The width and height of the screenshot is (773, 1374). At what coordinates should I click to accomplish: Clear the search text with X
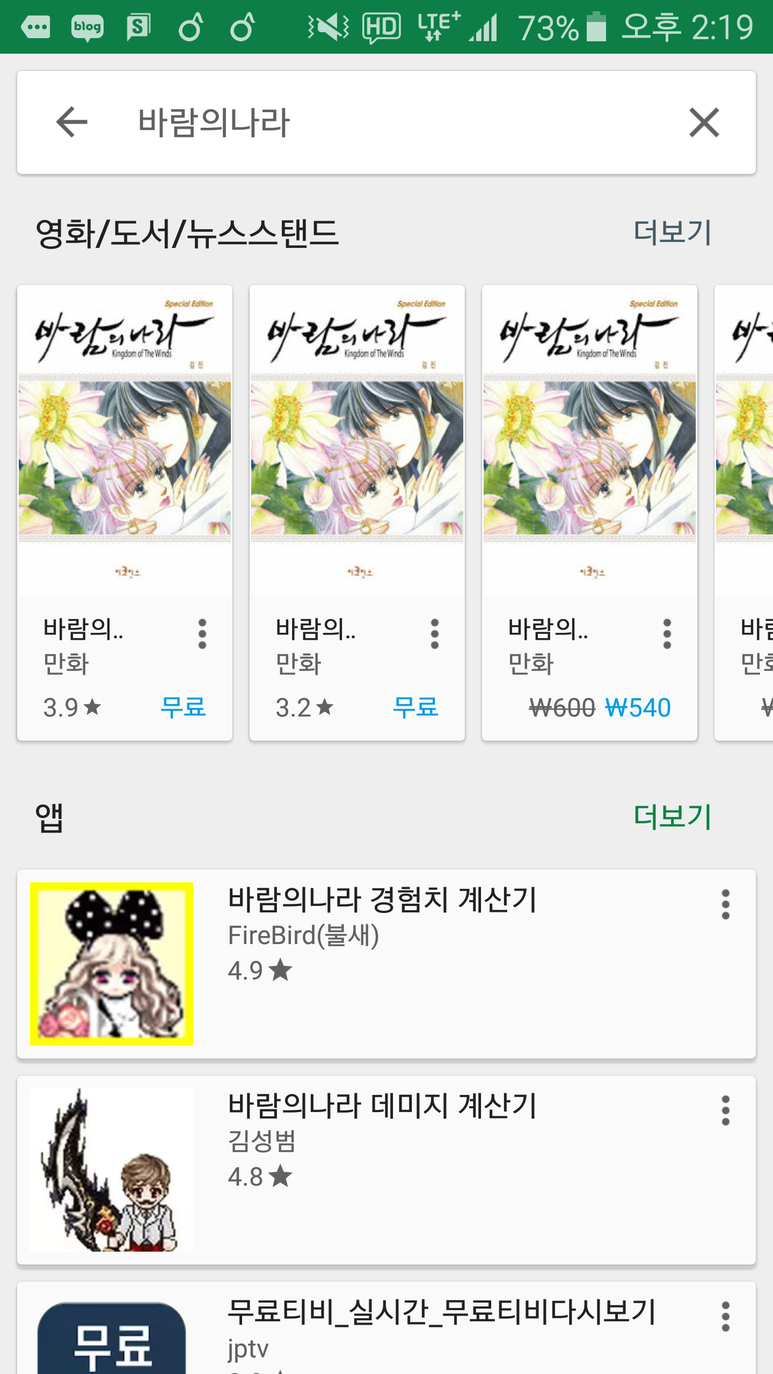704,123
